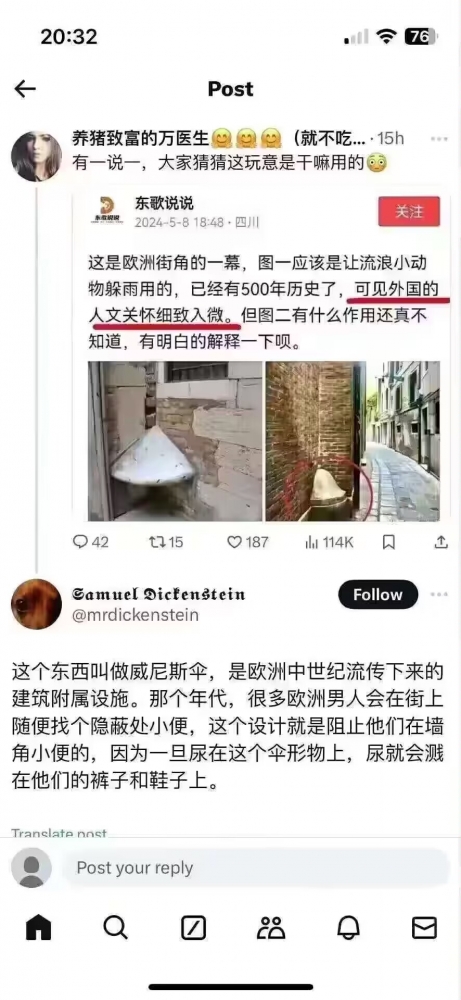Repost the post with 15 reposts
The height and width of the screenshot is (1000, 461).
166,542
